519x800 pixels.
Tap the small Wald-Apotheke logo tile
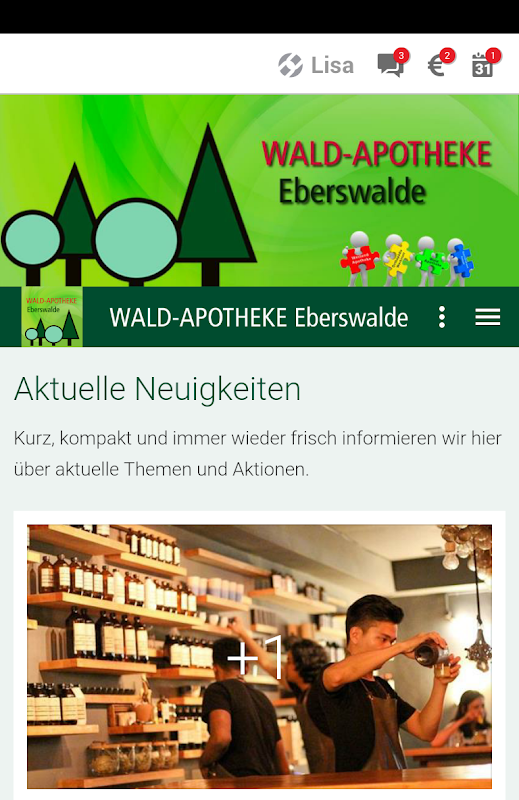pyautogui.click(x=52, y=316)
